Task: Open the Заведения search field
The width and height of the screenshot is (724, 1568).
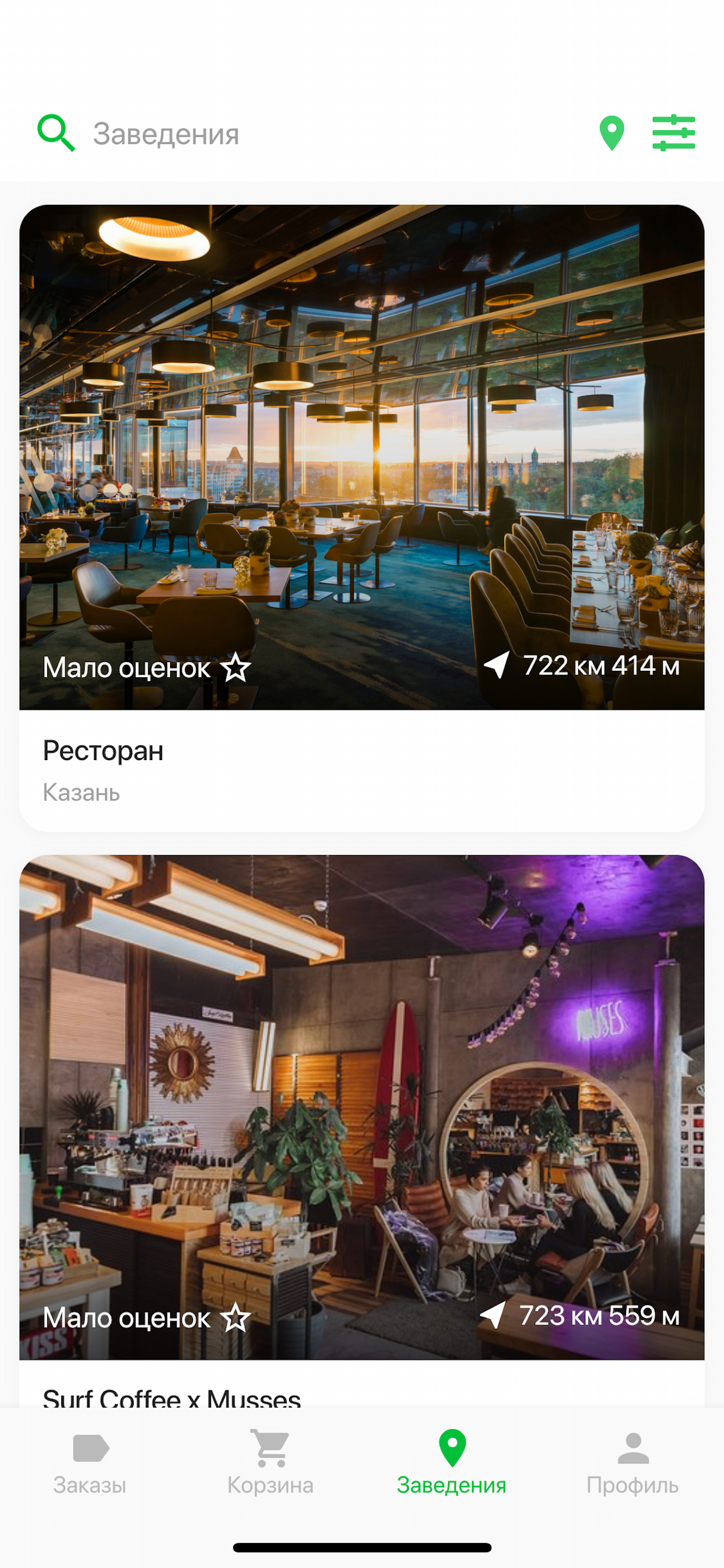Action: [x=164, y=134]
